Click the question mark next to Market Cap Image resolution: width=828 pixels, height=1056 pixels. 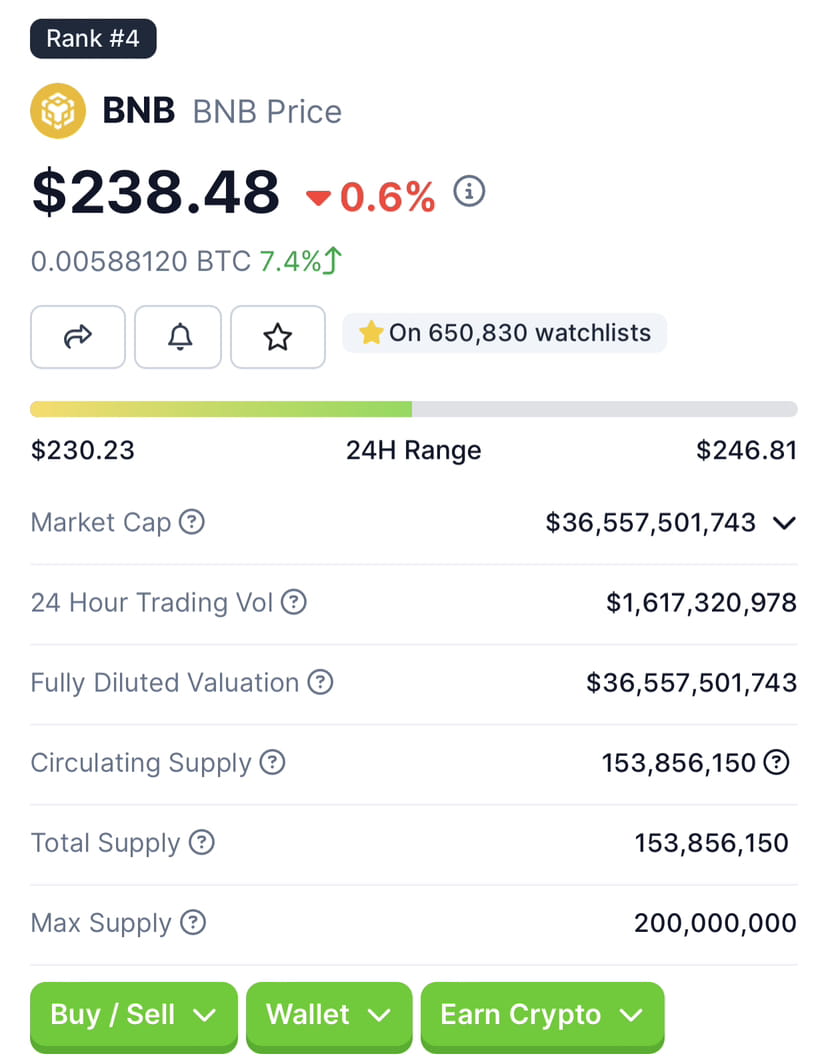point(191,522)
